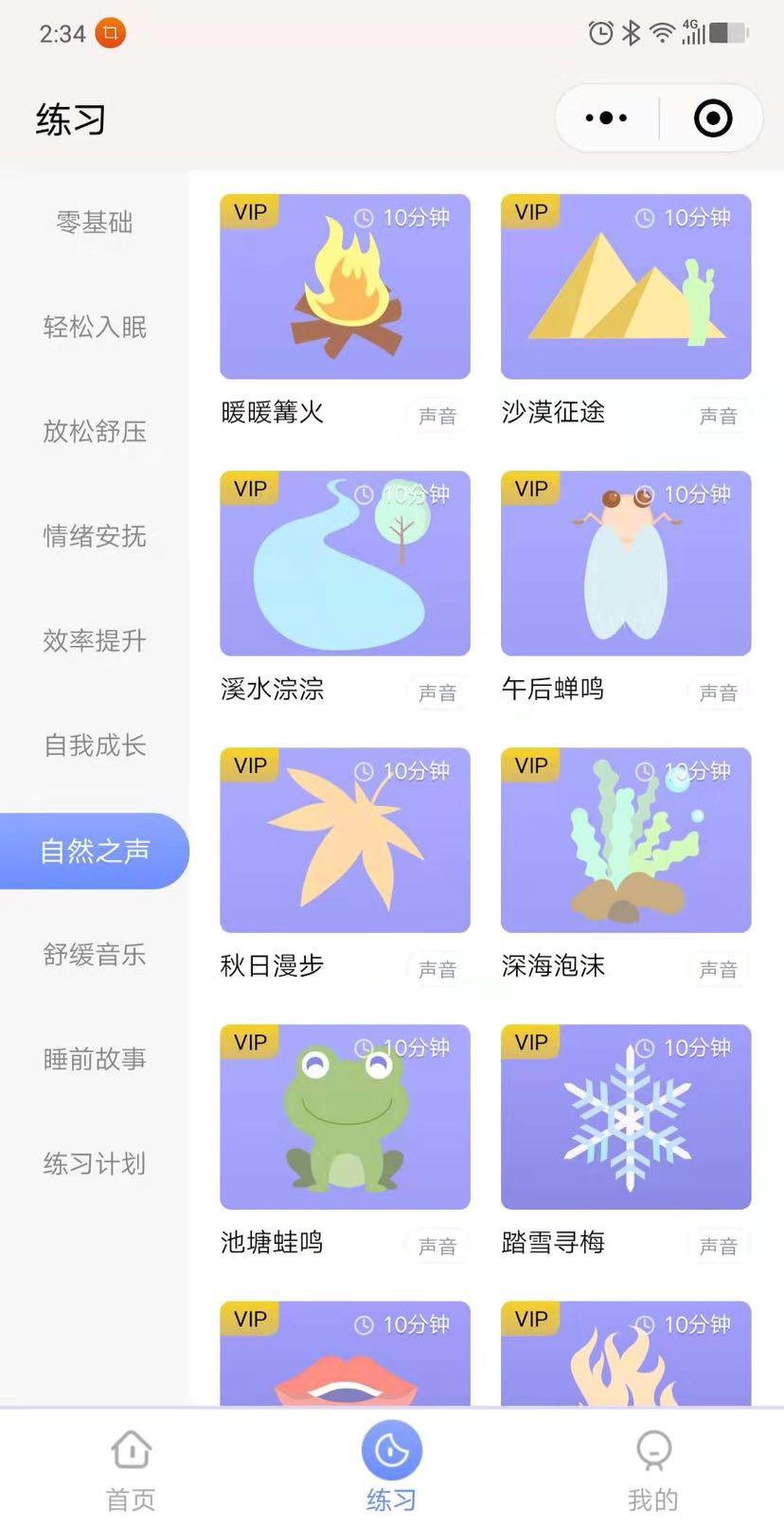Switch to the 睡前故事 category
Image resolution: width=784 pixels, height=1527 pixels.
[95, 1059]
